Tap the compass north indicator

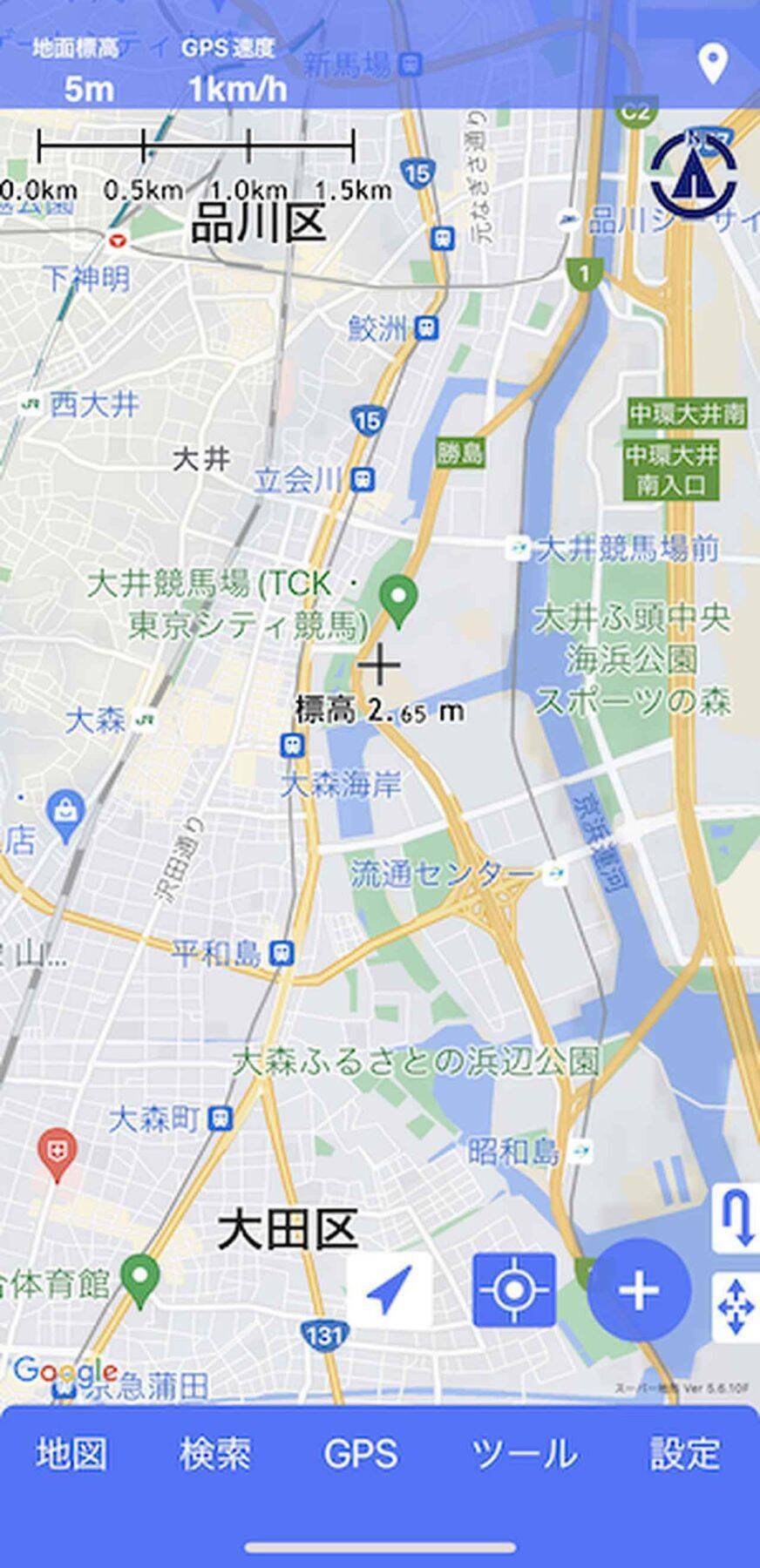tap(695, 174)
